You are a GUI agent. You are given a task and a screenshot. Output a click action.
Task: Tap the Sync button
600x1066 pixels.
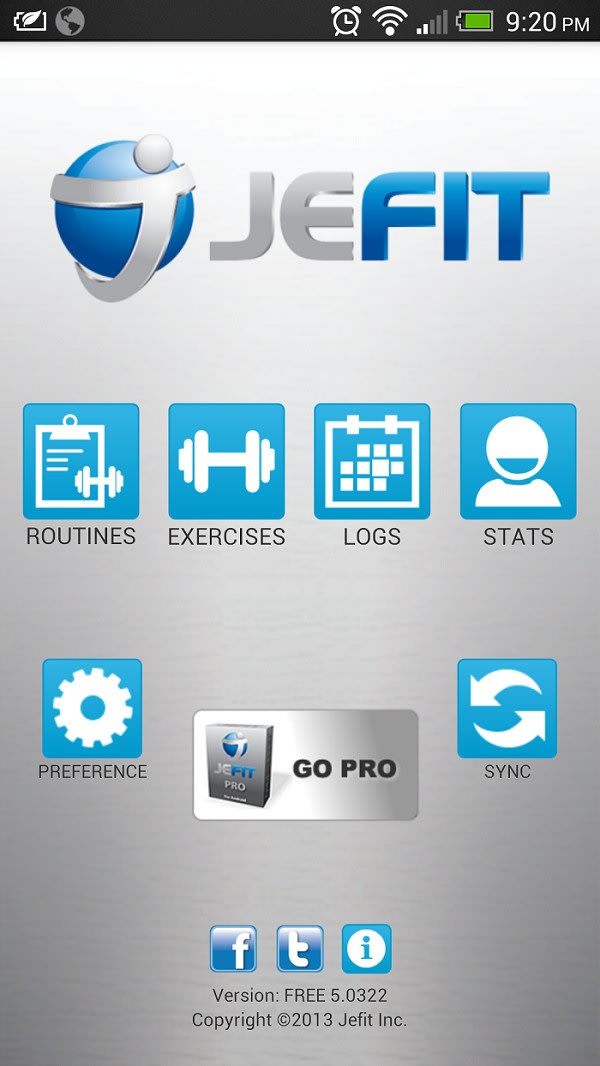507,708
